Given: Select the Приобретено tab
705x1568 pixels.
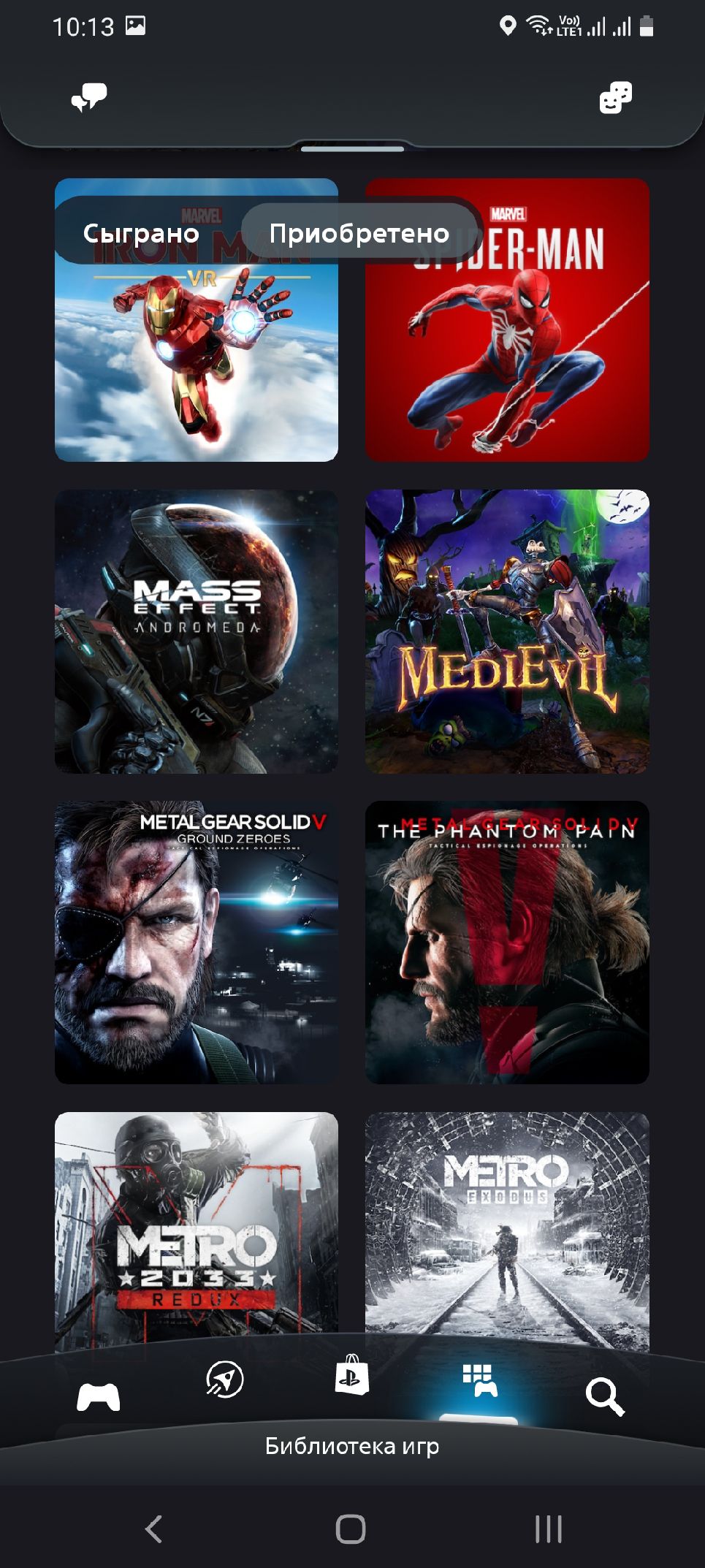Looking at the screenshot, I should click(359, 233).
